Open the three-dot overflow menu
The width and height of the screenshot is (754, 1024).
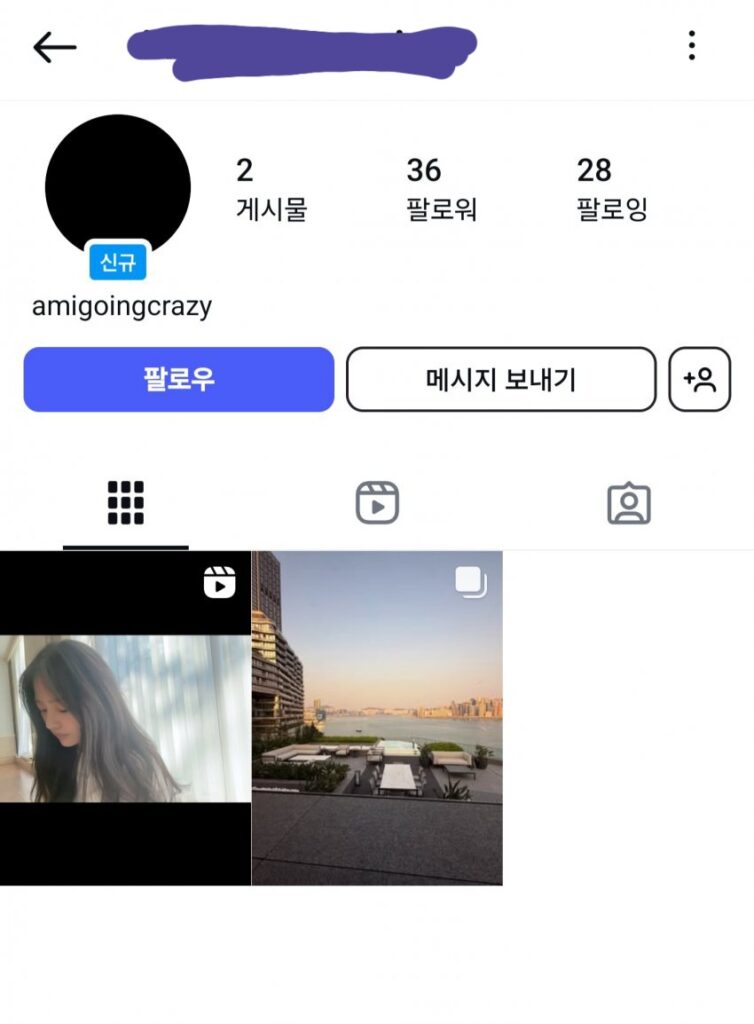pos(691,45)
